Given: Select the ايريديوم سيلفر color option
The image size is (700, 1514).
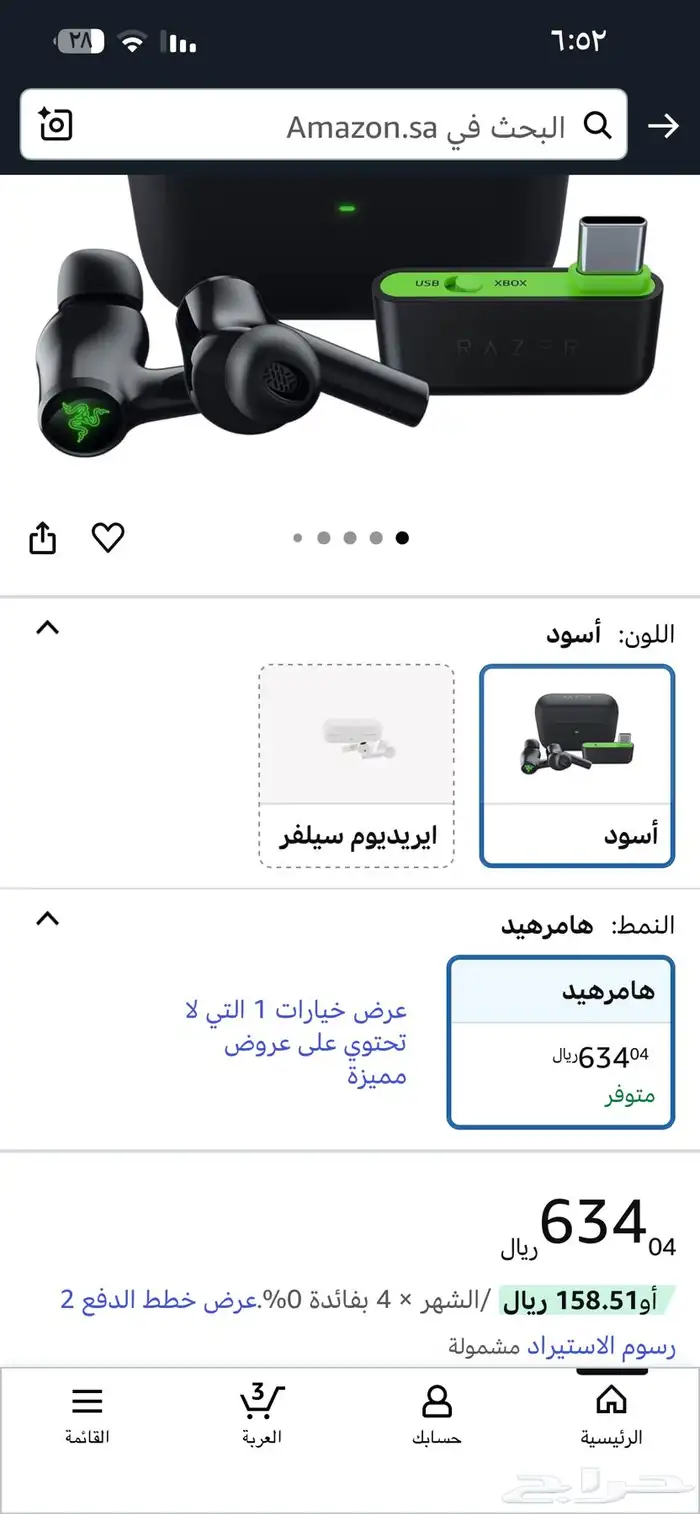Looking at the screenshot, I should click(356, 765).
